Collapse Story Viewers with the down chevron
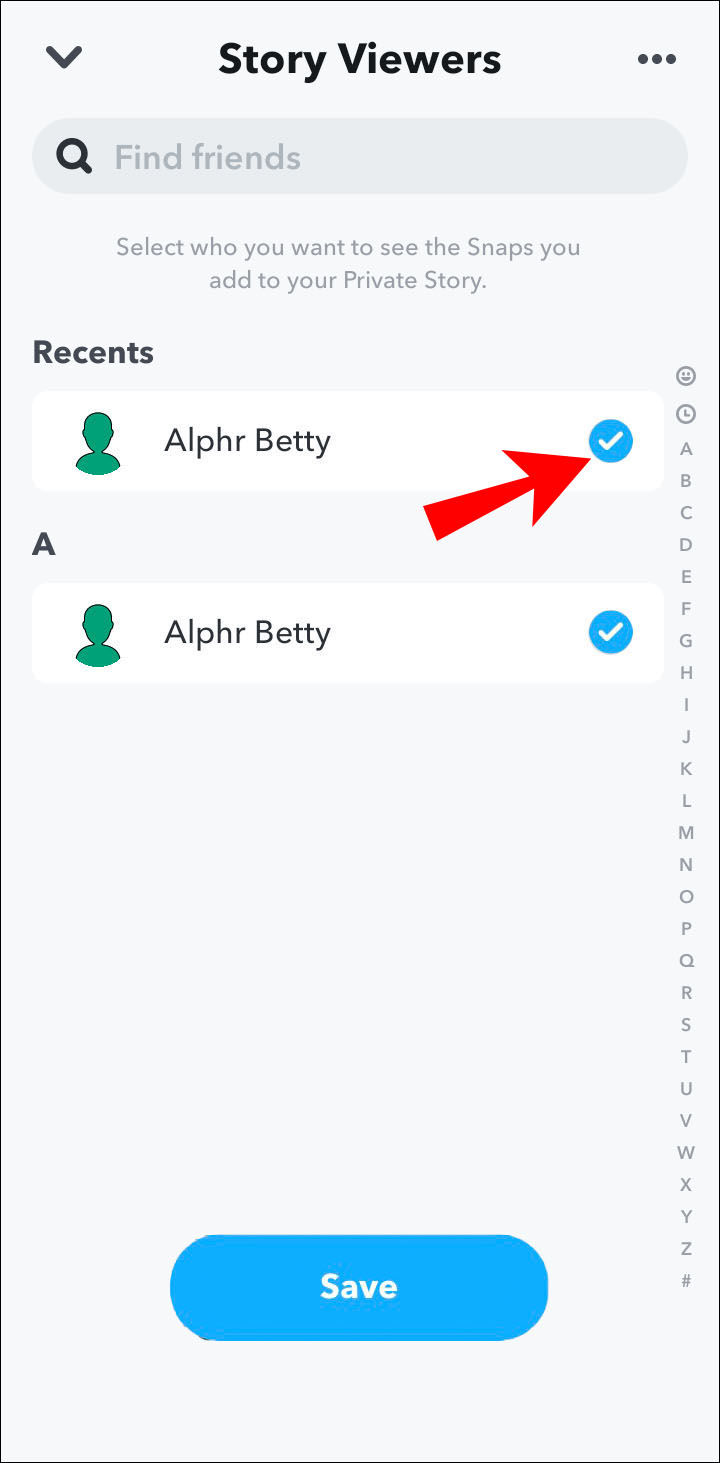Image resolution: width=720 pixels, height=1463 pixels. tap(64, 58)
